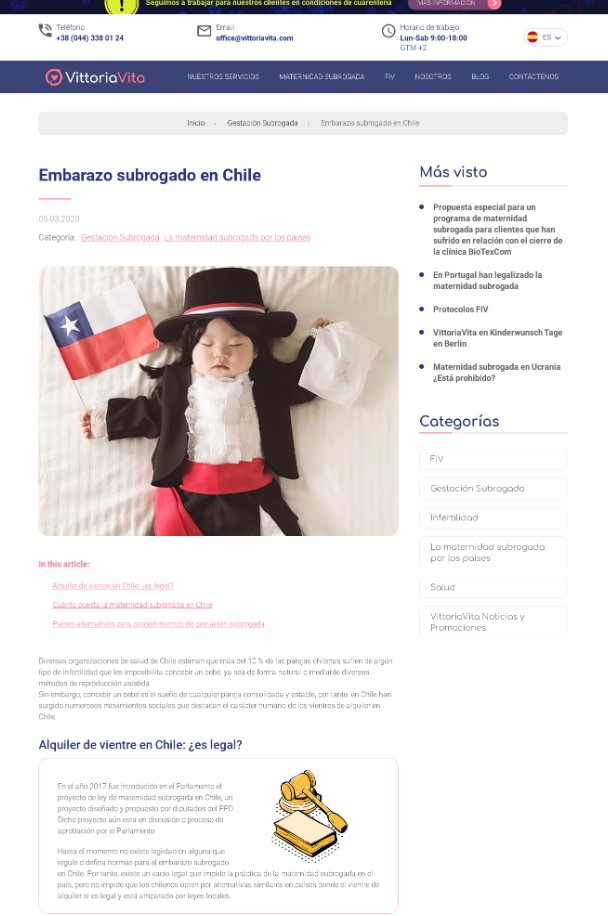
Task: Go to Maternidad Subrogada section
Action: 321,77
